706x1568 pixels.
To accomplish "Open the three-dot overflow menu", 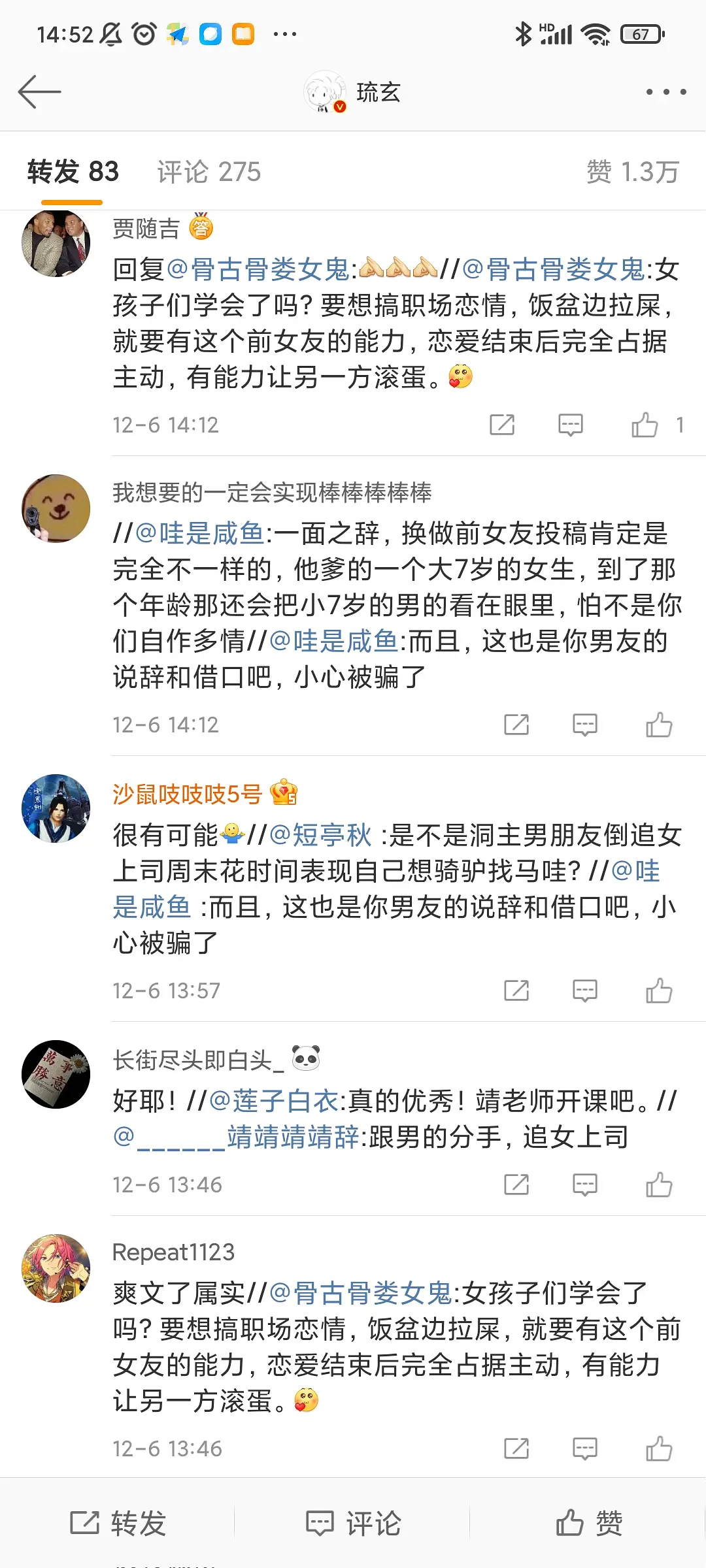I will (665, 92).
